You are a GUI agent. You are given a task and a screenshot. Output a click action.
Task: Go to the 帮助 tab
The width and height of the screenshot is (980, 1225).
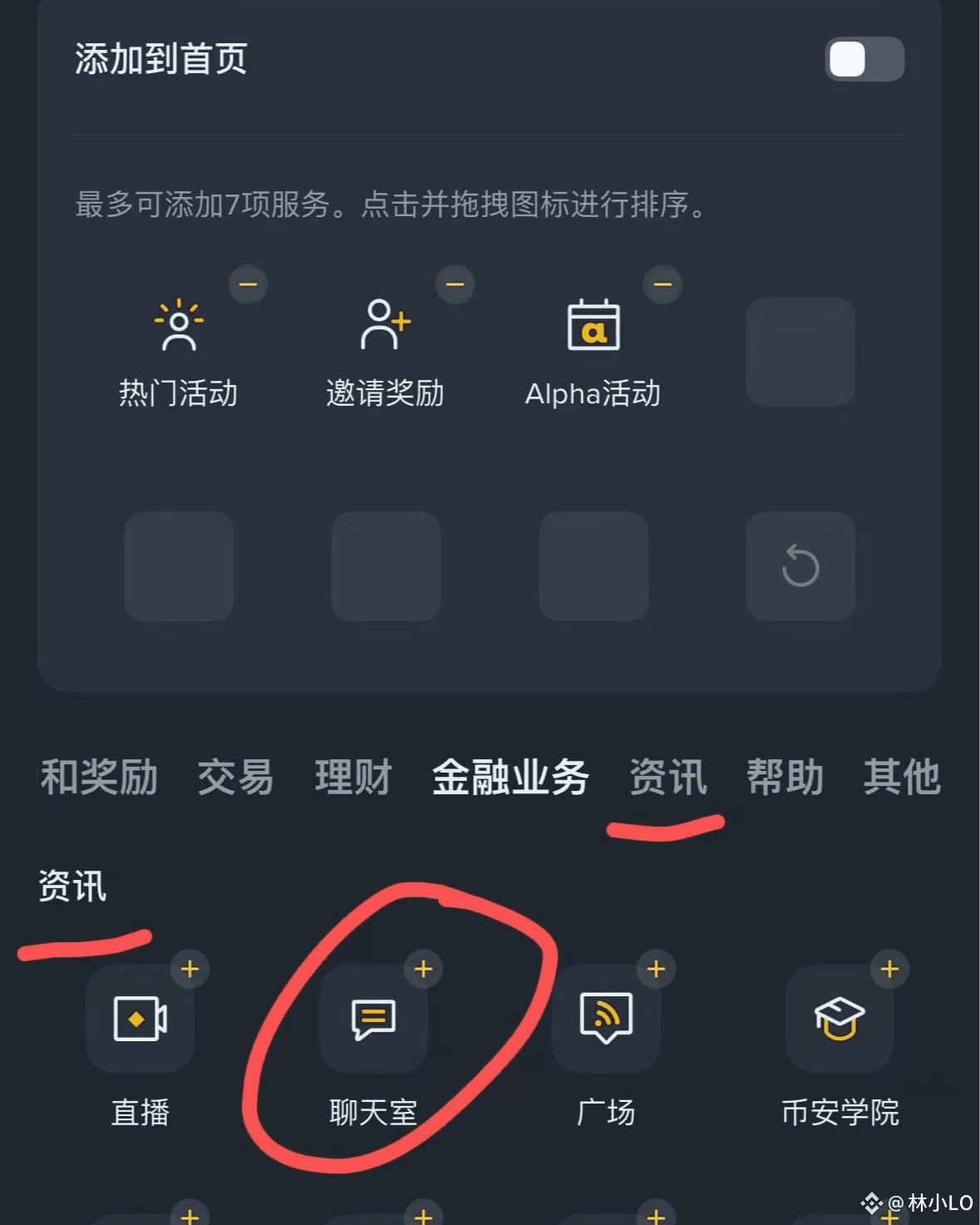pos(785,778)
